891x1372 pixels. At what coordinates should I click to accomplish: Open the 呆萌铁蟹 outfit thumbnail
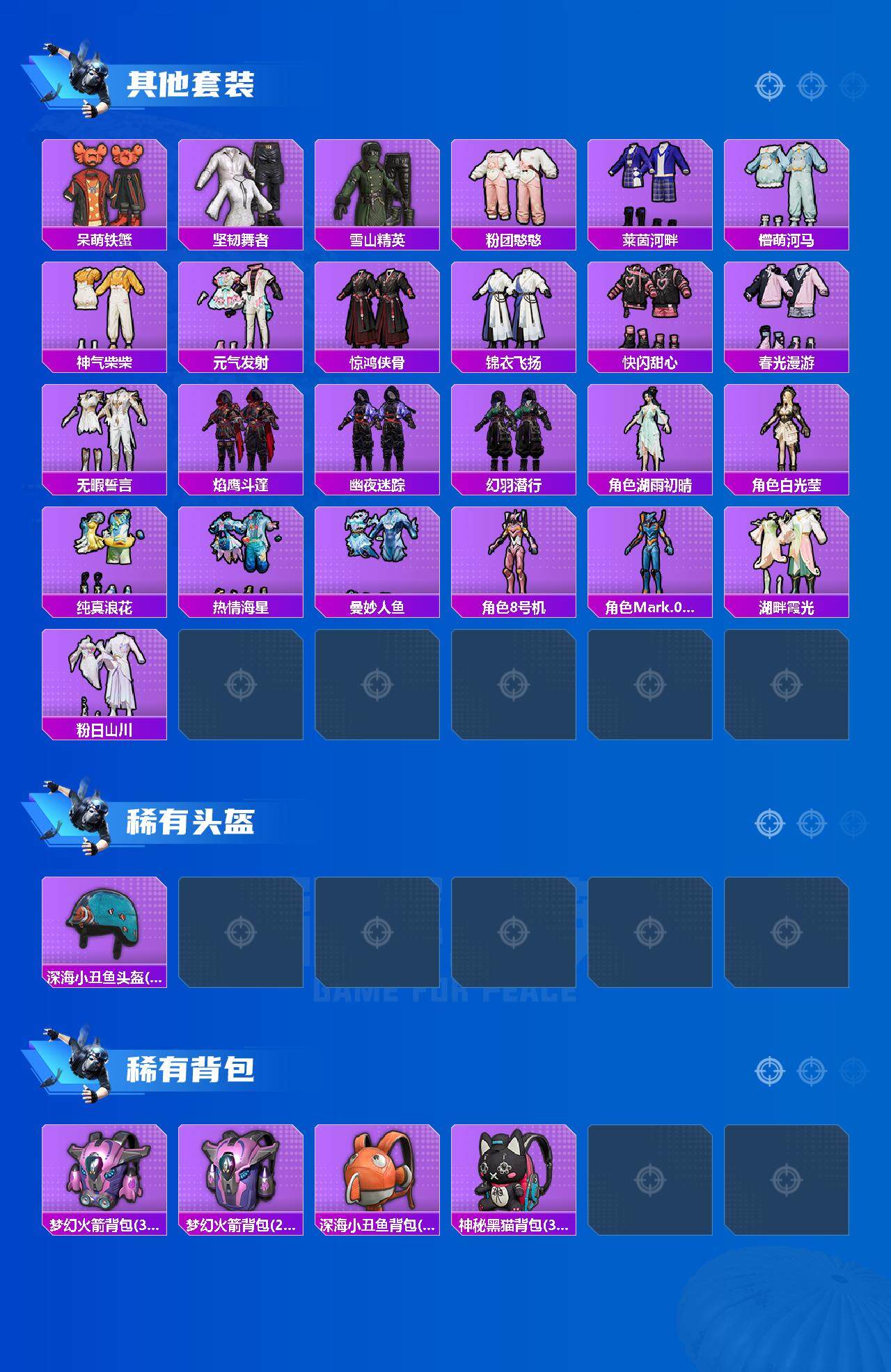(x=104, y=188)
